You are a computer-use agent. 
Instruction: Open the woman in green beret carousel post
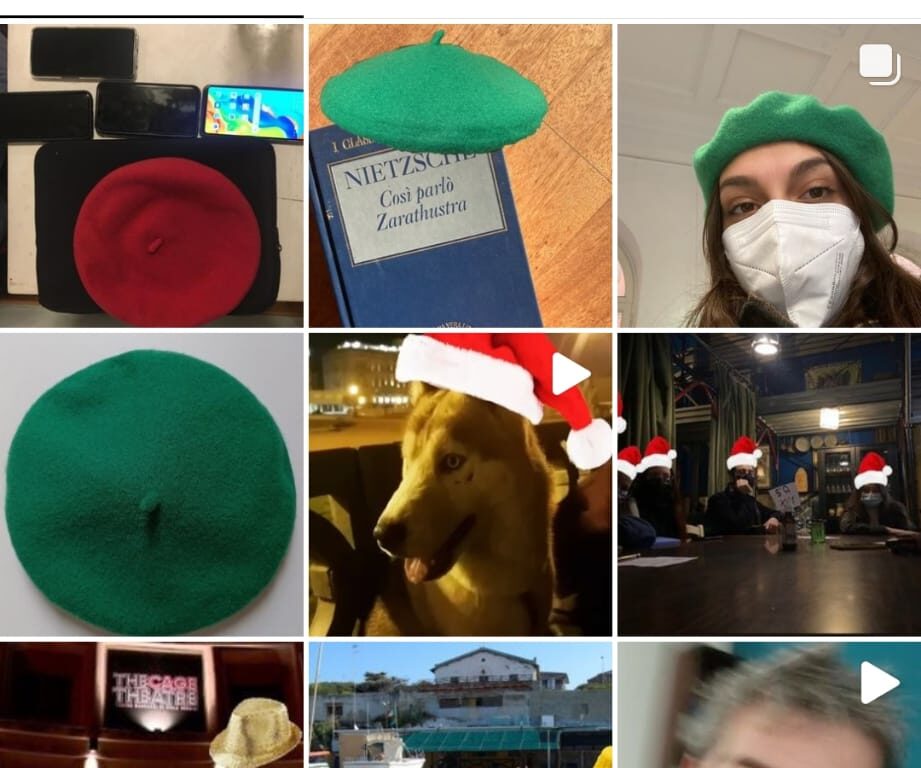point(768,175)
